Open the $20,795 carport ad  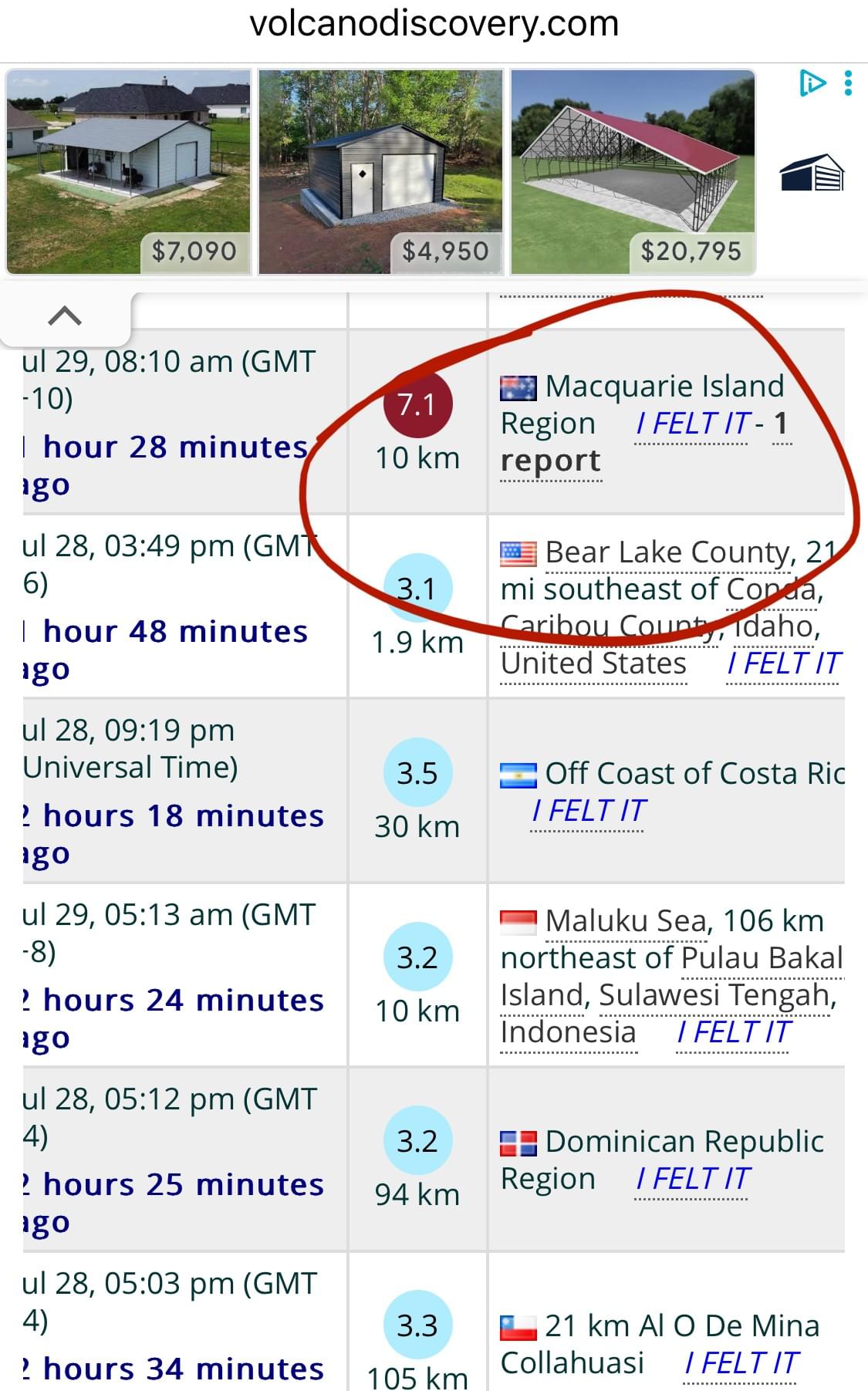[633, 171]
